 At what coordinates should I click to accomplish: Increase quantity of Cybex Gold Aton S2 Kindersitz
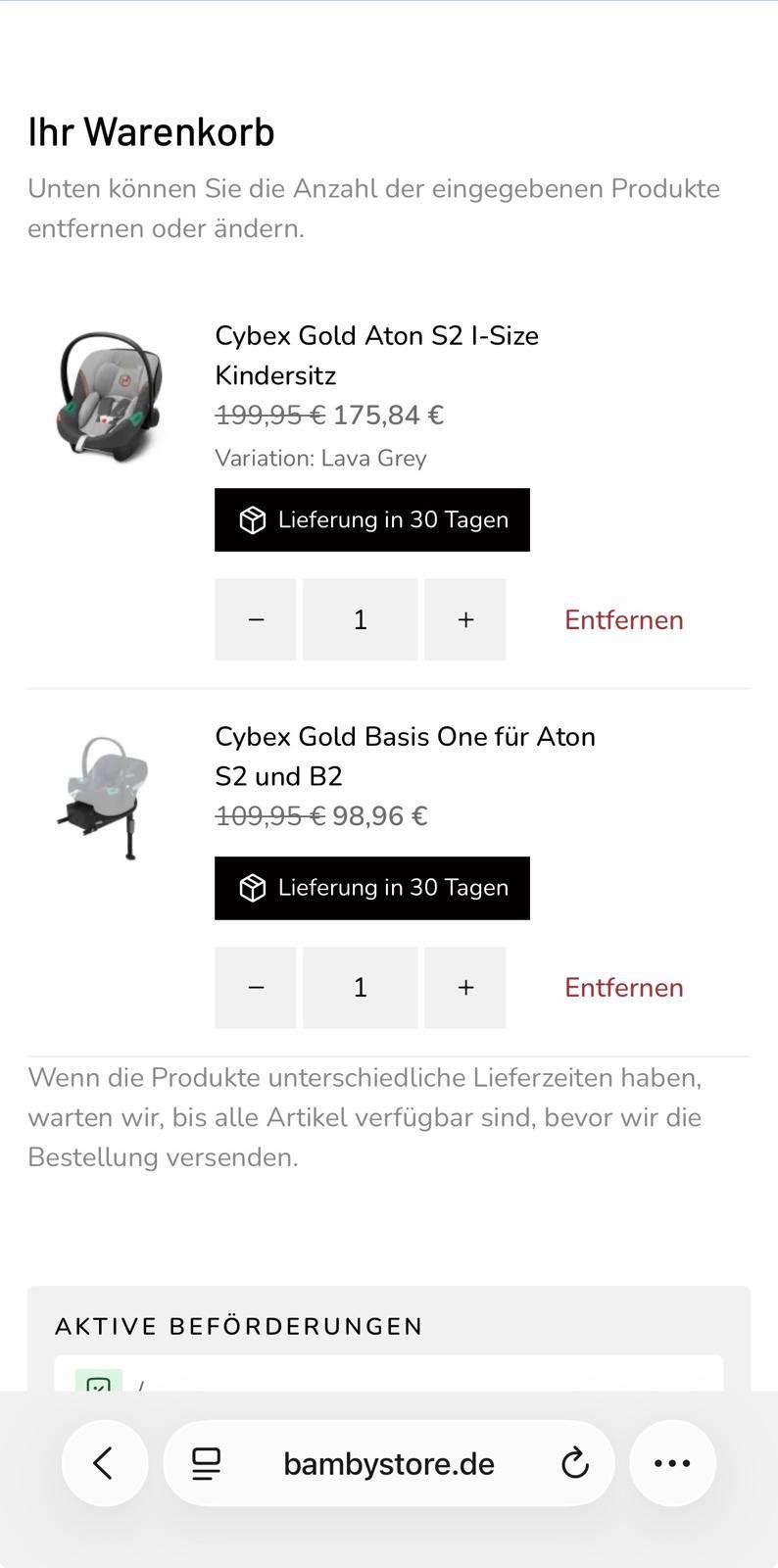[465, 619]
